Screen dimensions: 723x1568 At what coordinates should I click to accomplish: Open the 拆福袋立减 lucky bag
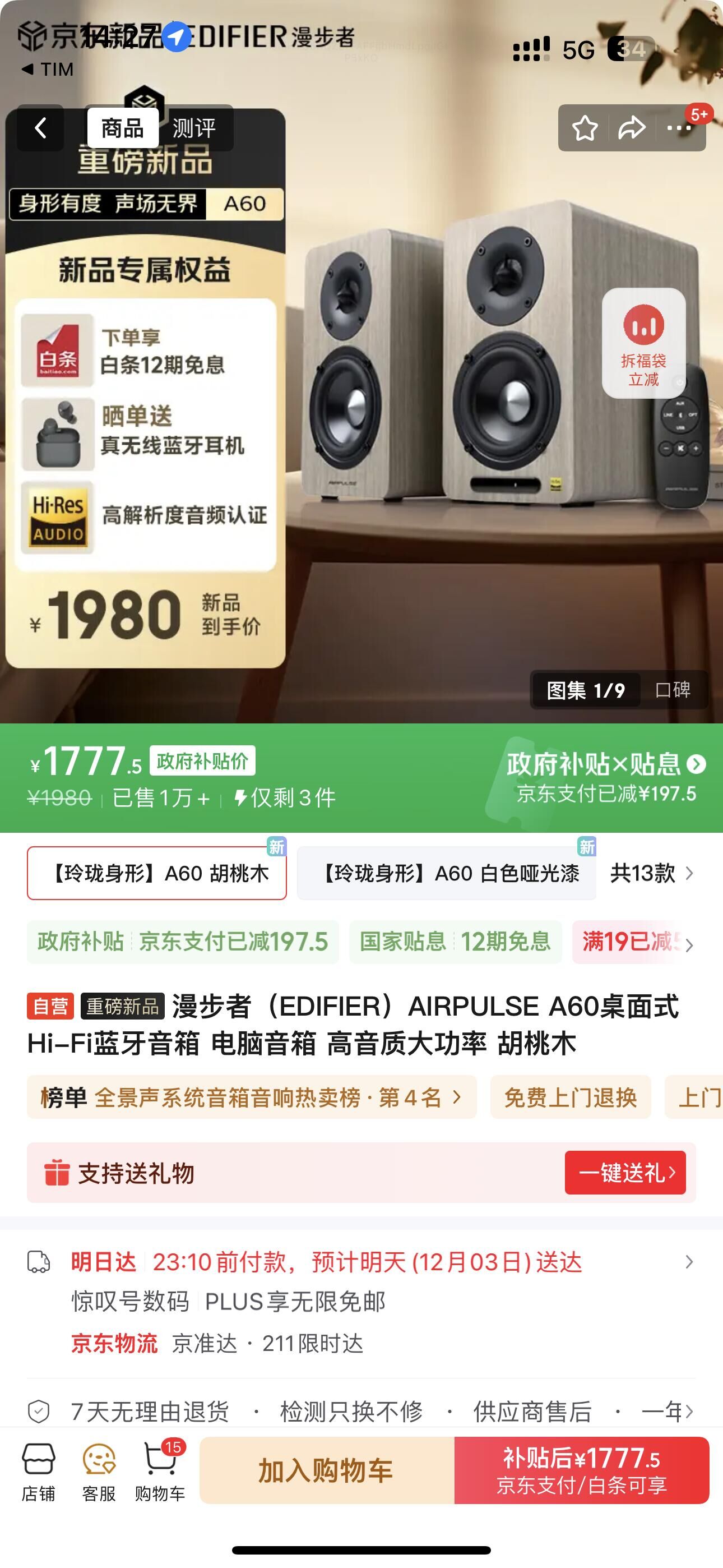[x=643, y=343]
